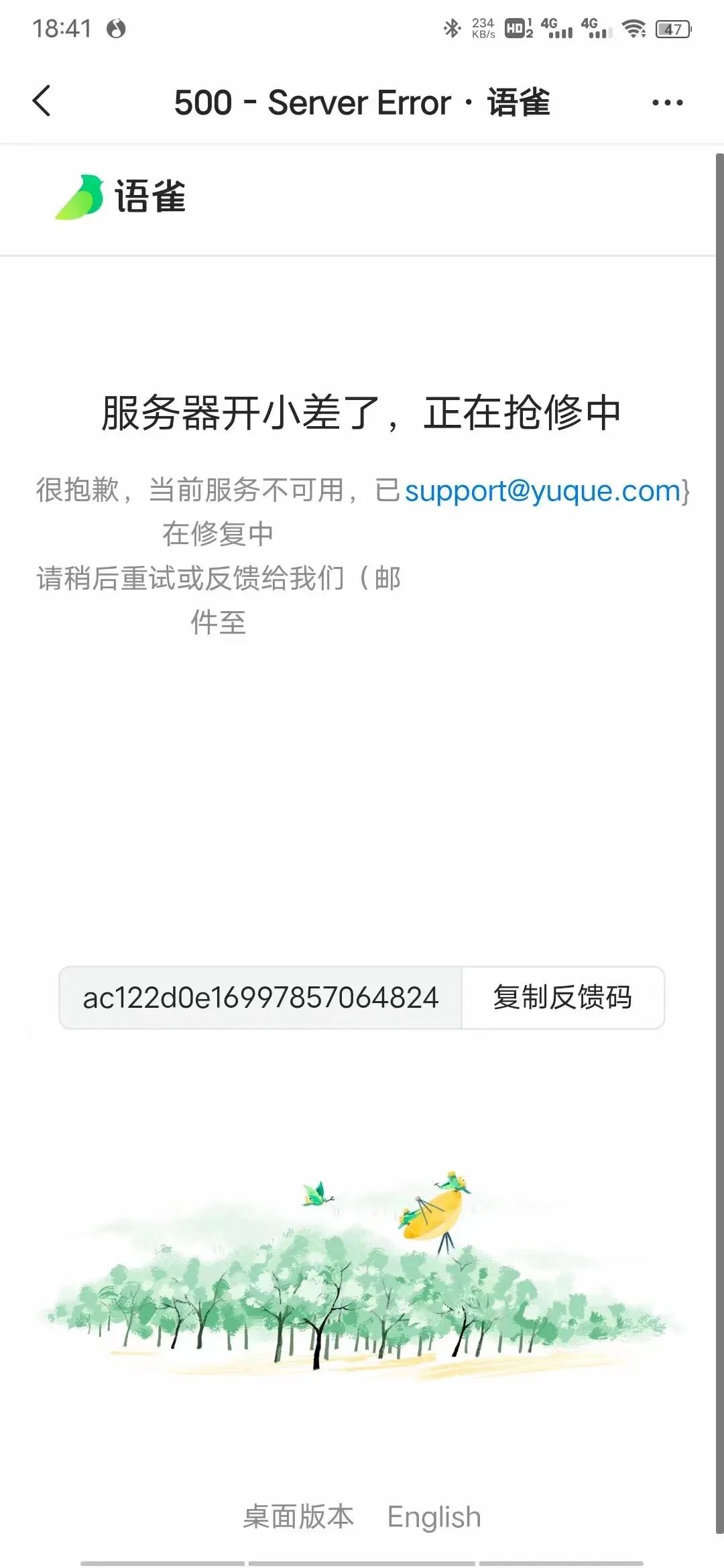
Task: Tap the 复制反馈码 button
Action: click(x=563, y=997)
